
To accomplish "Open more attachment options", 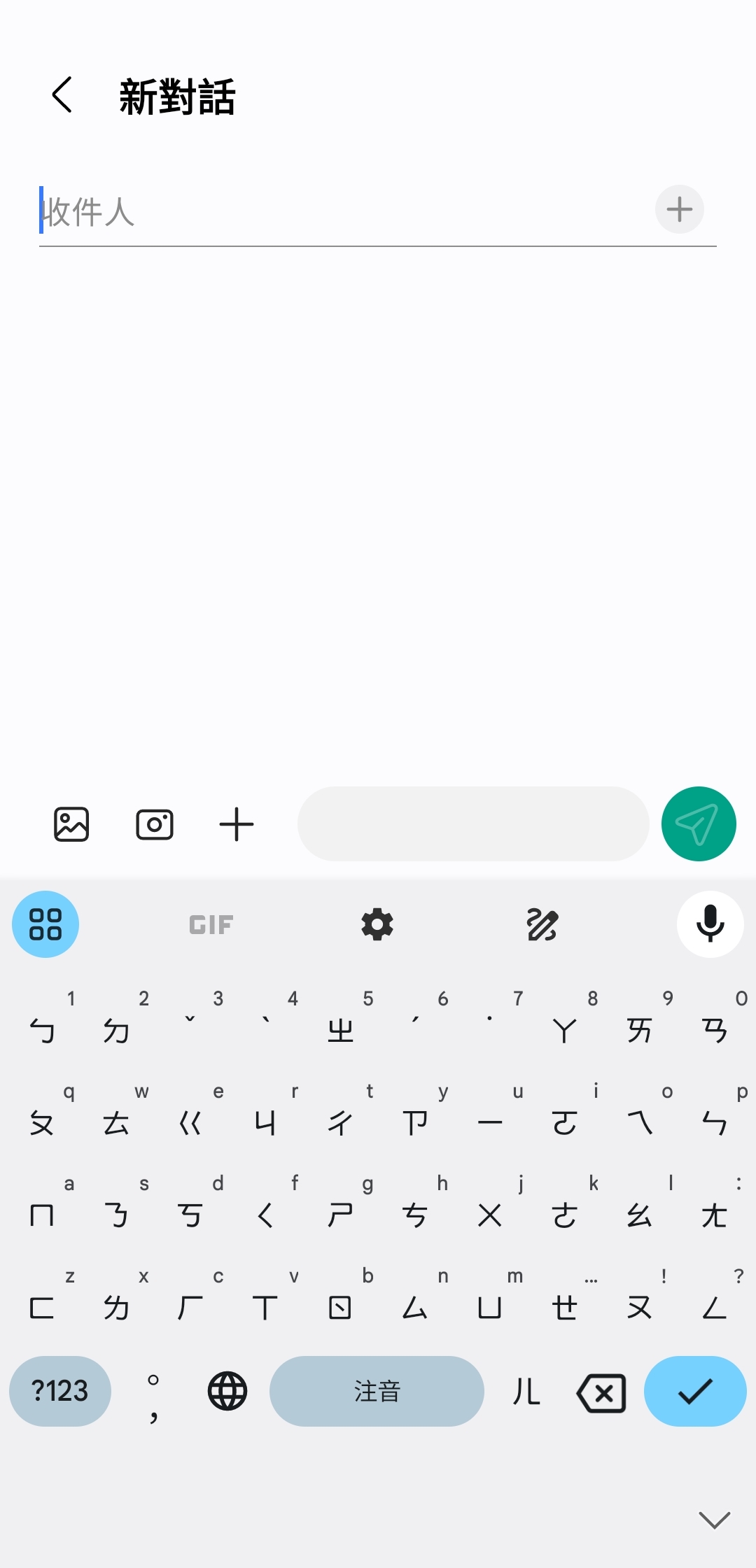I will [236, 824].
